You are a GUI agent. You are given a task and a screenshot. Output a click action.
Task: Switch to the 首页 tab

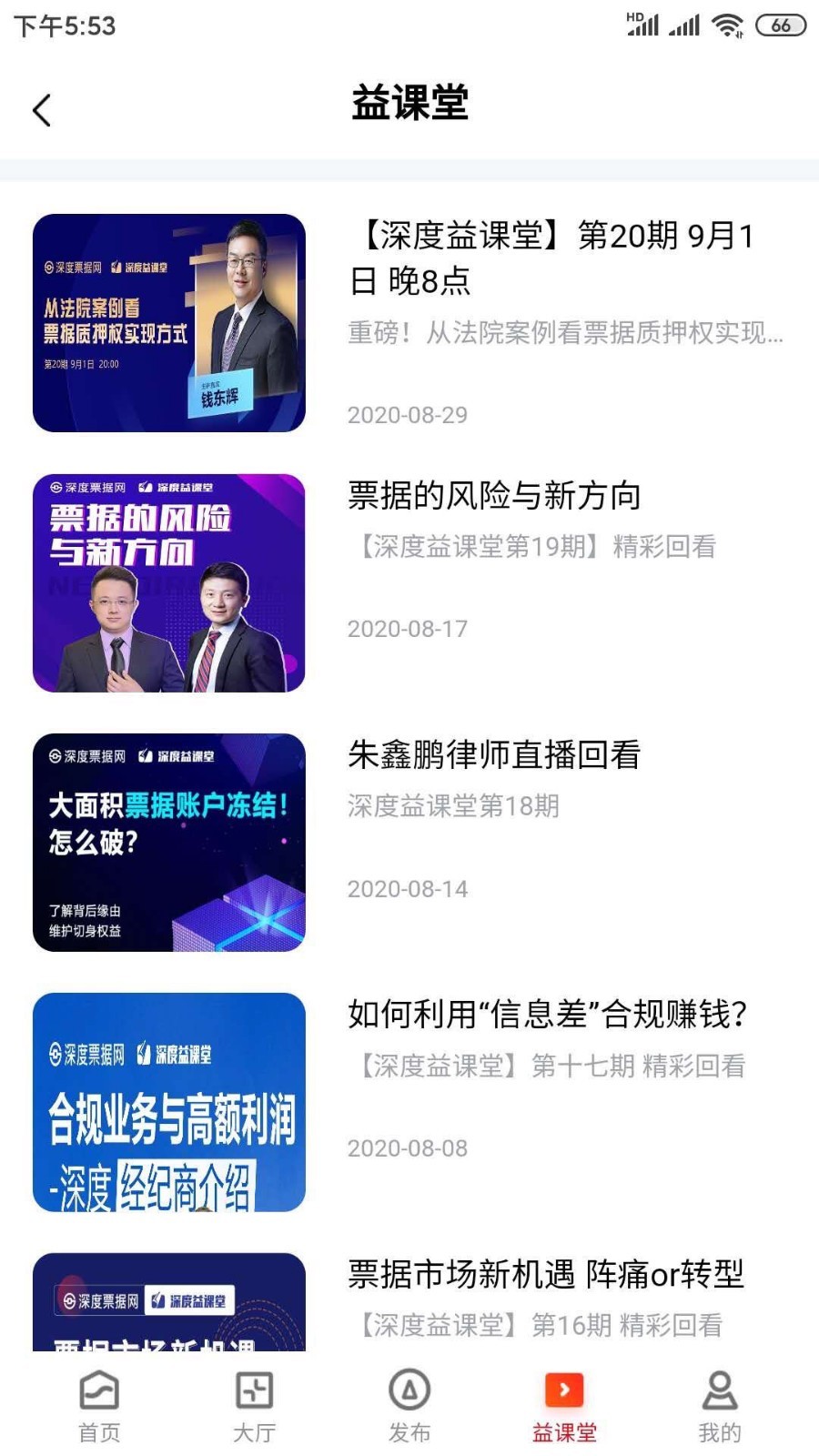click(99, 1406)
